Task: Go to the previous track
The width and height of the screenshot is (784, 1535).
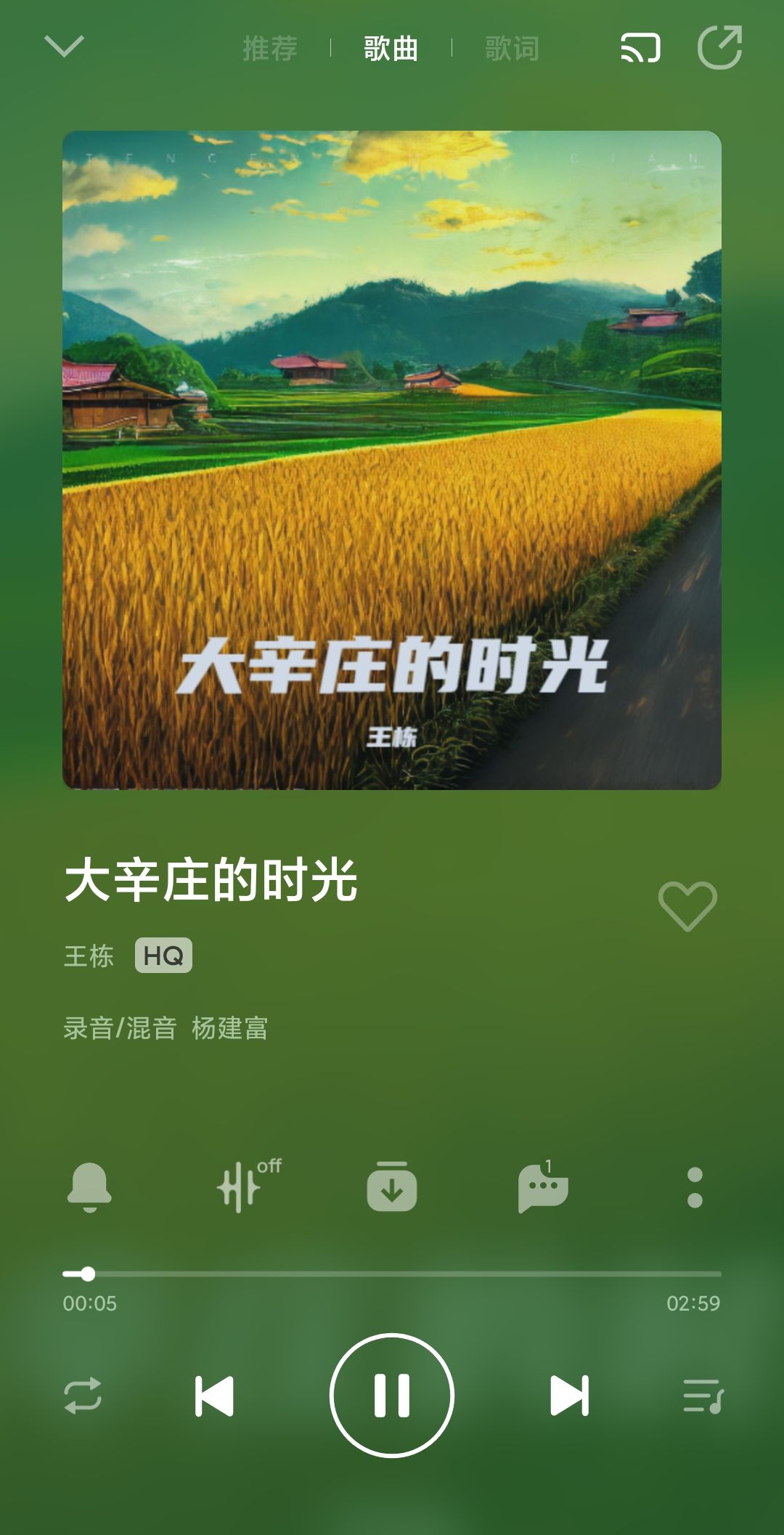Action: point(214,1396)
